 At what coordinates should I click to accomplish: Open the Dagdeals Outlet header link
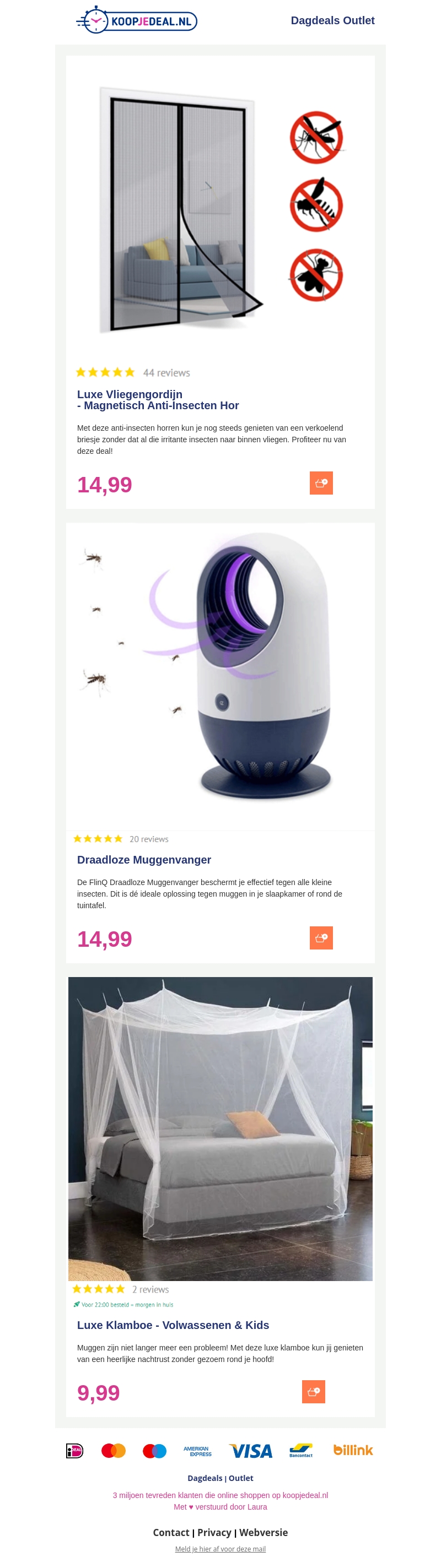click(x=332, y=21)
